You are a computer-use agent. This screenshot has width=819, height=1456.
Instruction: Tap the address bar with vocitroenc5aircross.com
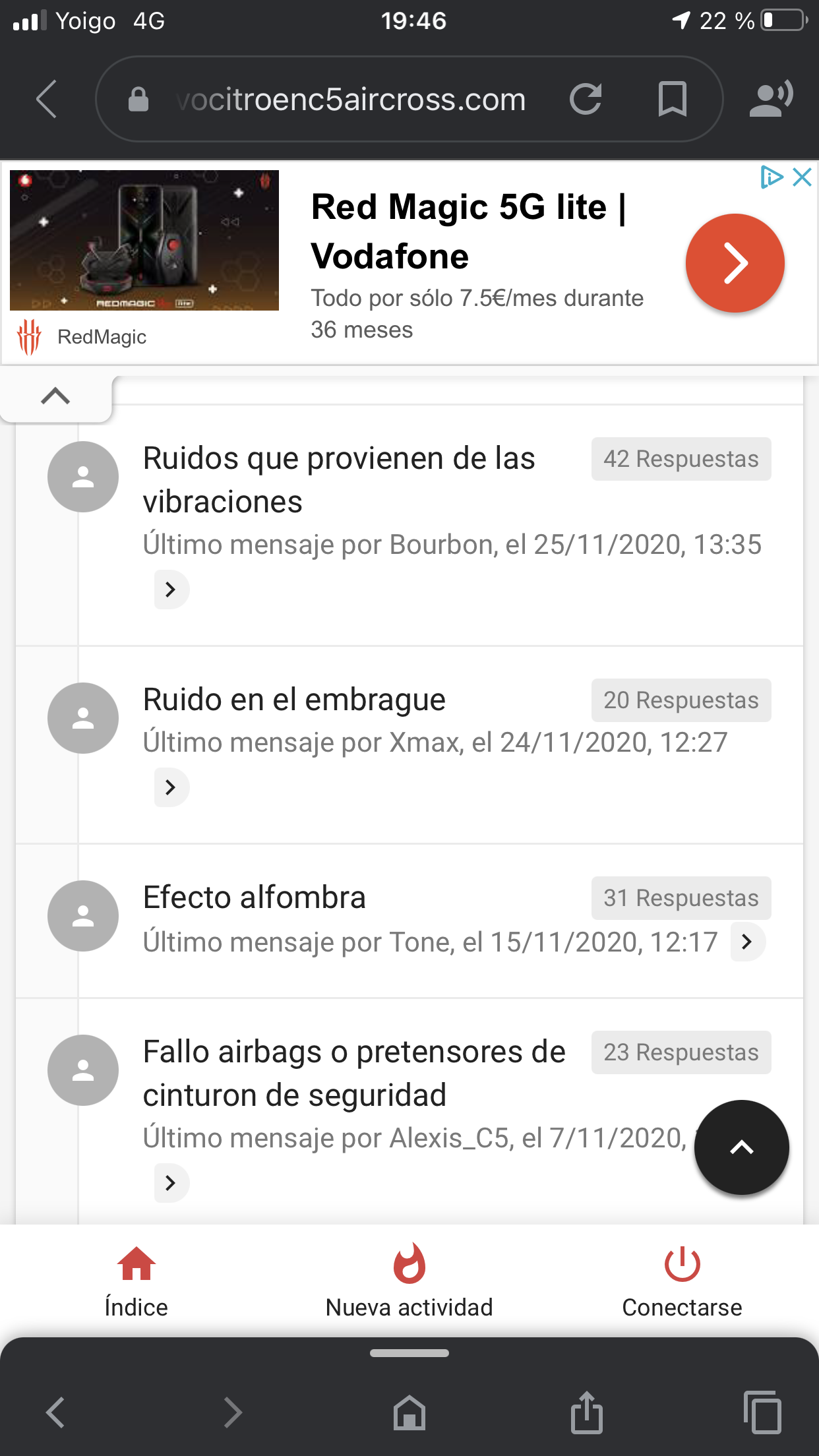[349, 100]
